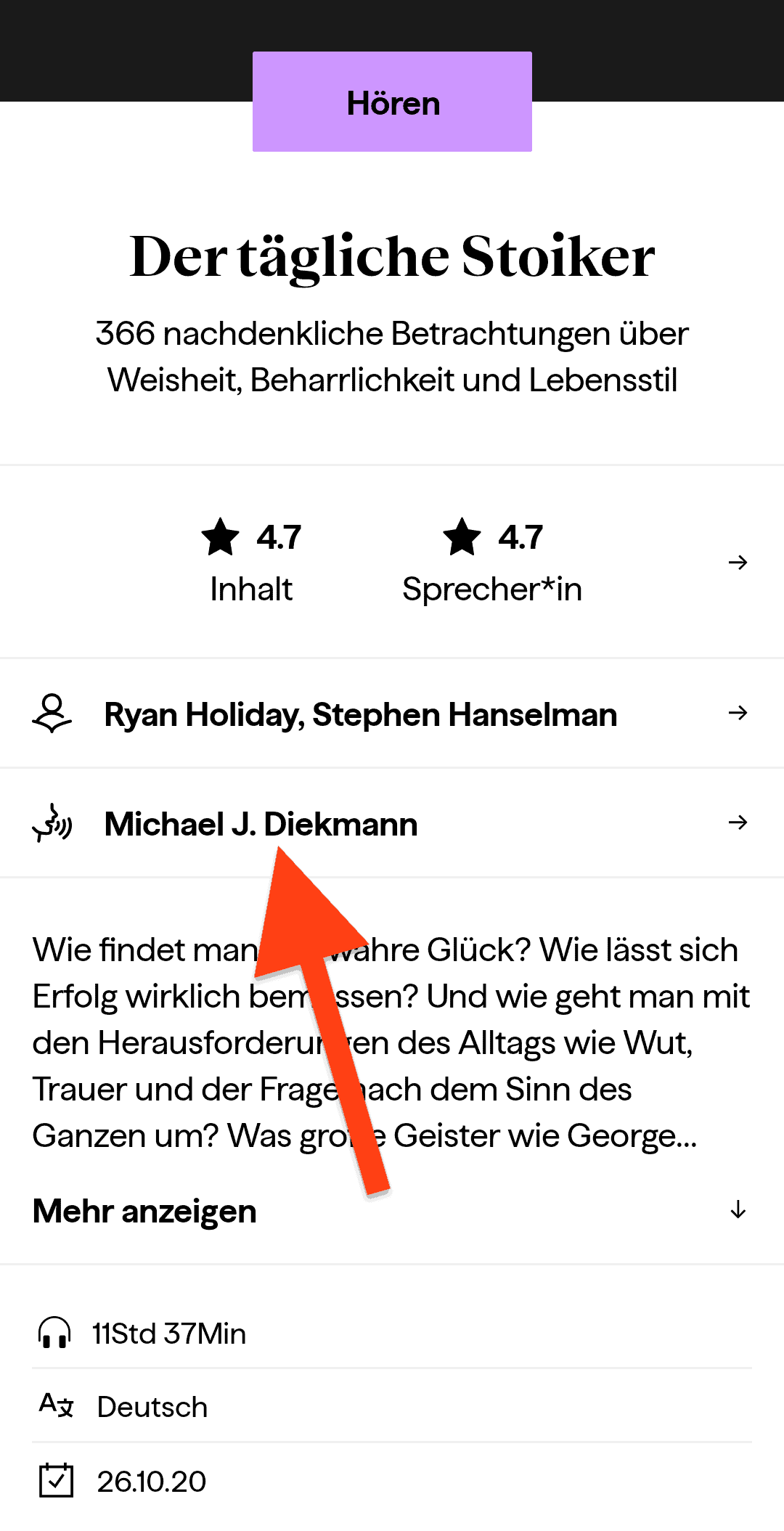784x1531 pixels.
Task: Open narrator Michael J. Diekmann
Action: [261, 824]
